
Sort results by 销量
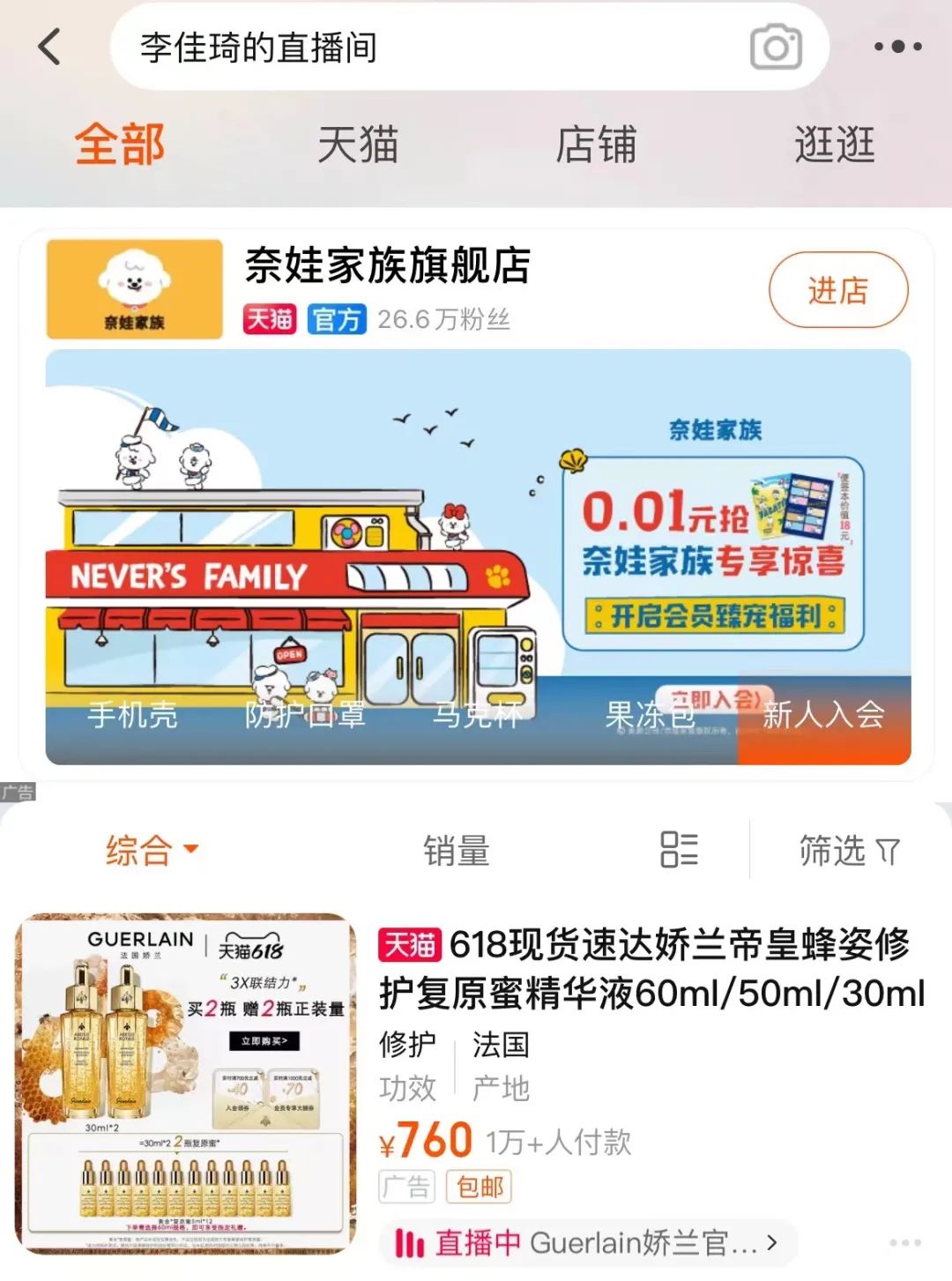click(x=456, y=851)
